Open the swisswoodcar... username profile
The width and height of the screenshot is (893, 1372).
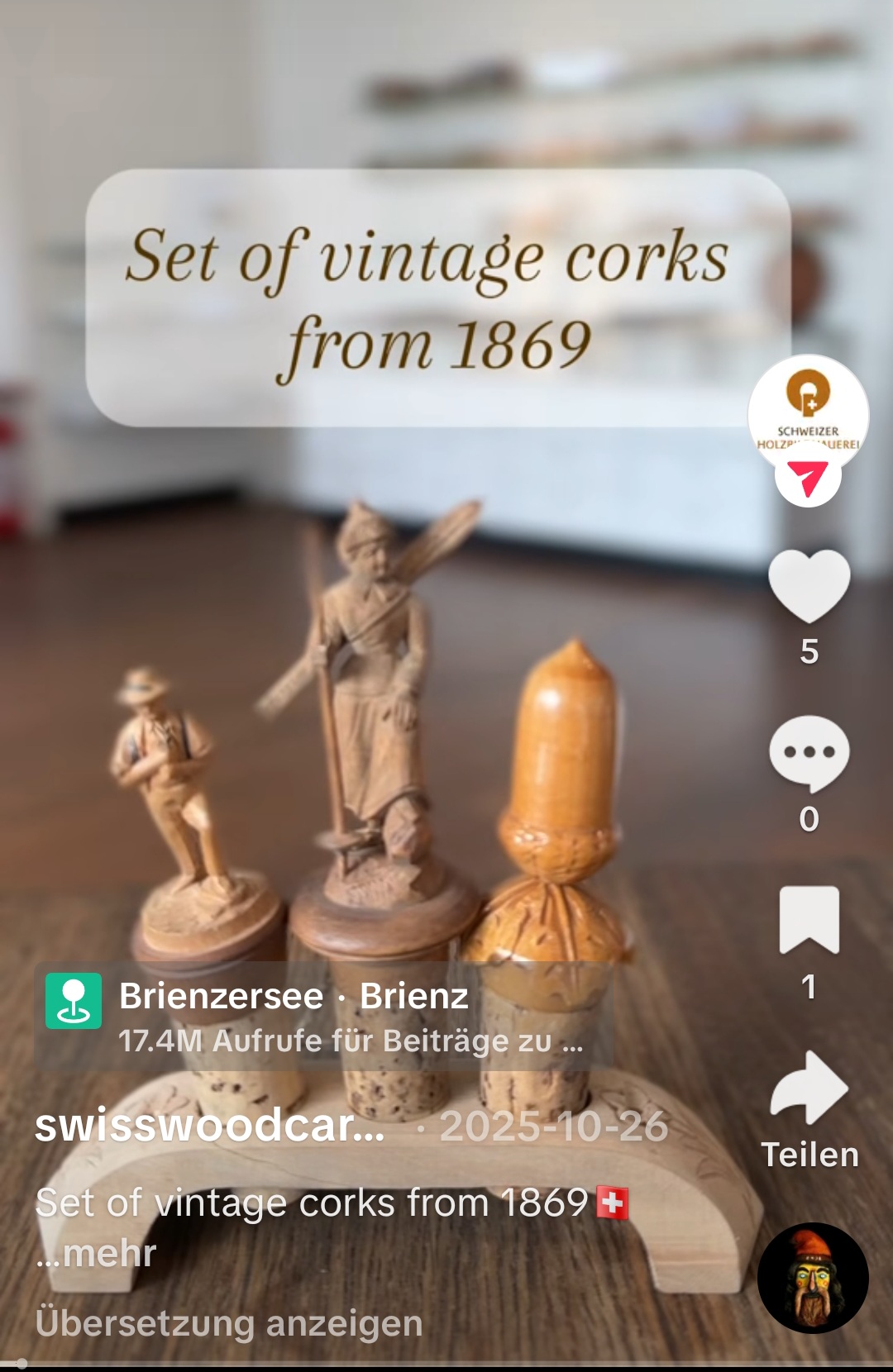pos(210,1126)
